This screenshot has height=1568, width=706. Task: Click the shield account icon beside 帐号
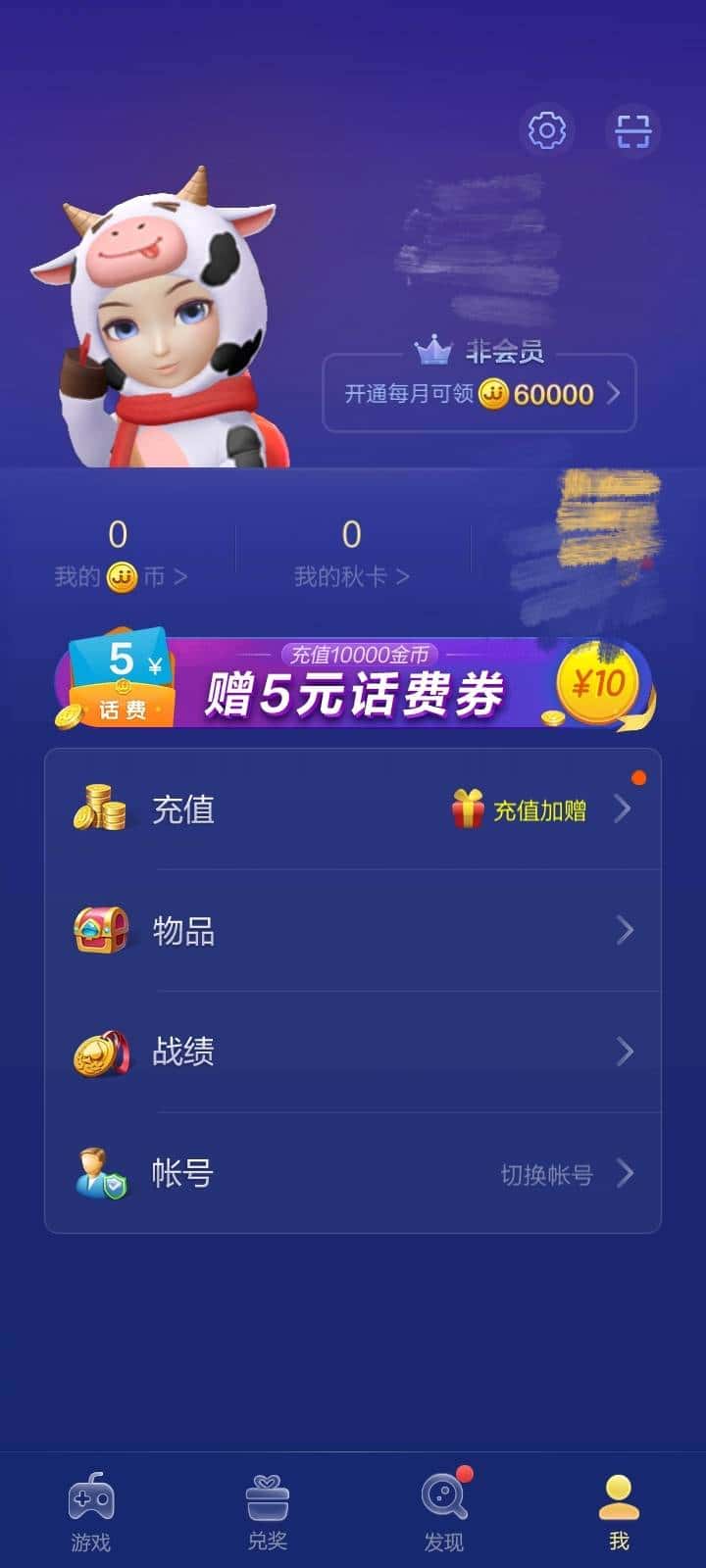click(102, 1172)
